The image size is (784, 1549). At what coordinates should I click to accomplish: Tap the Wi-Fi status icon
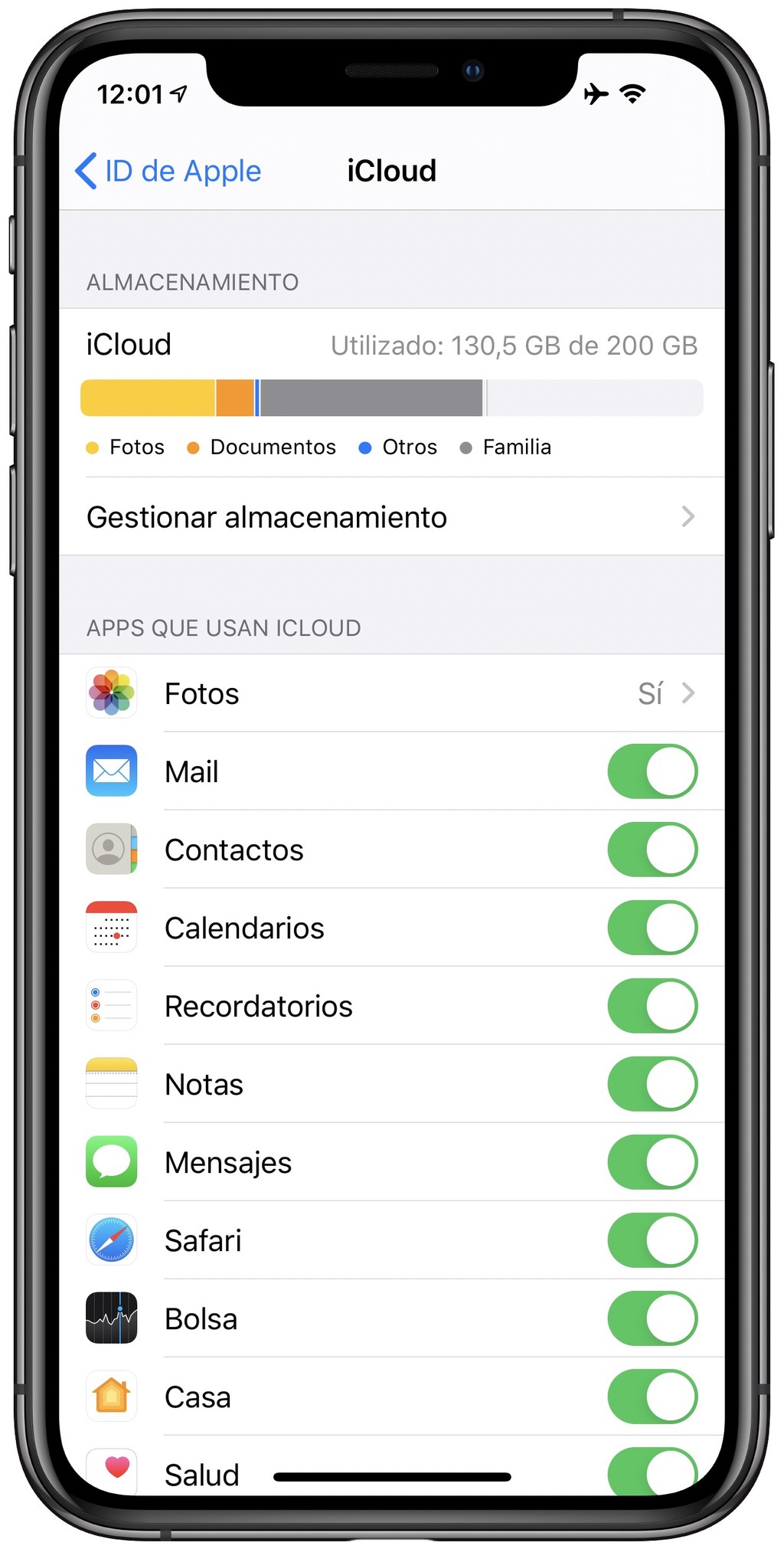point(632,92)
